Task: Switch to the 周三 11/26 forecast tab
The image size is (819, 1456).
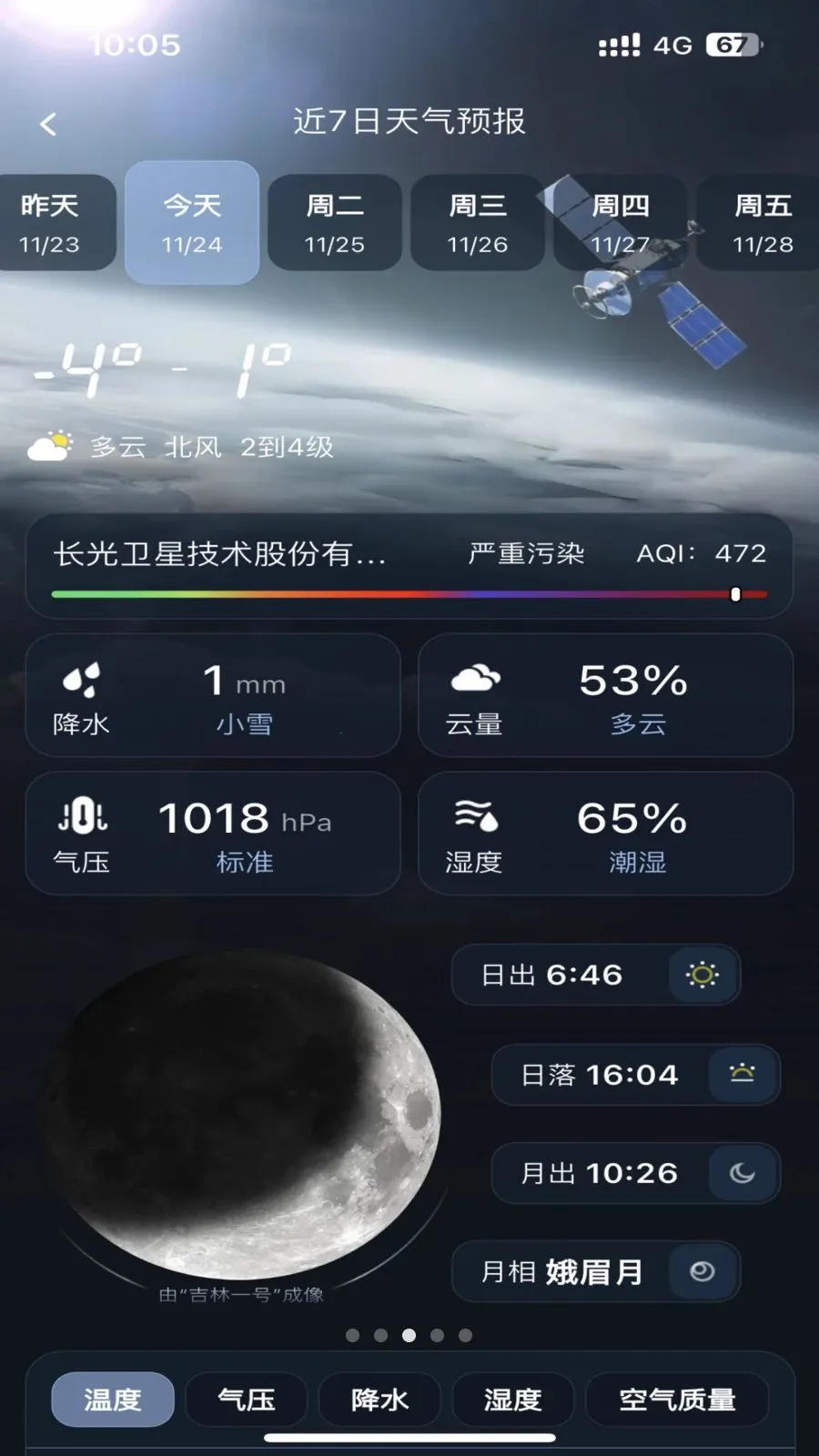Action: click(x=478, y=223)
